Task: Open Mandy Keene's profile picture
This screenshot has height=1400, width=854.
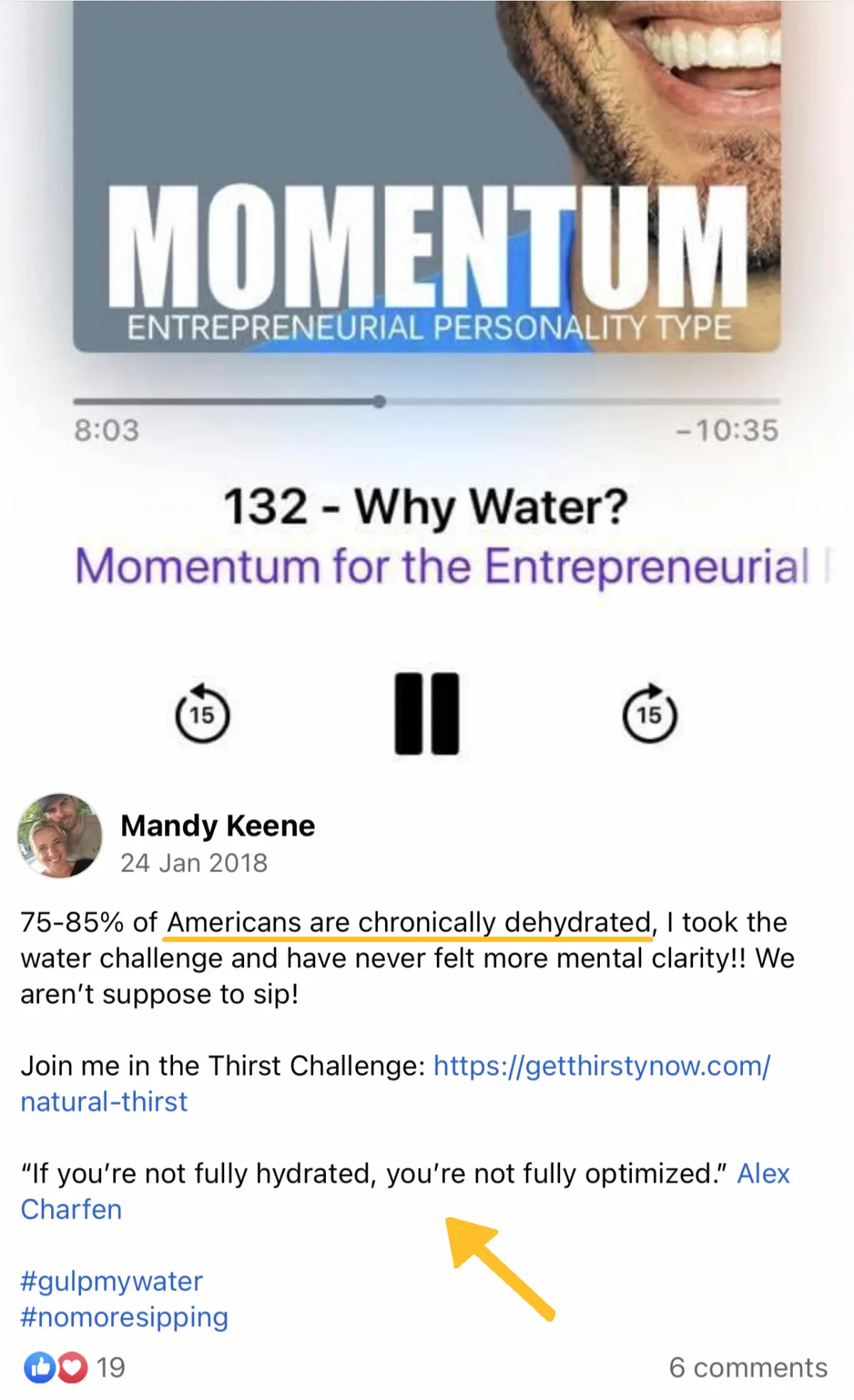Action: click(60, 836)
